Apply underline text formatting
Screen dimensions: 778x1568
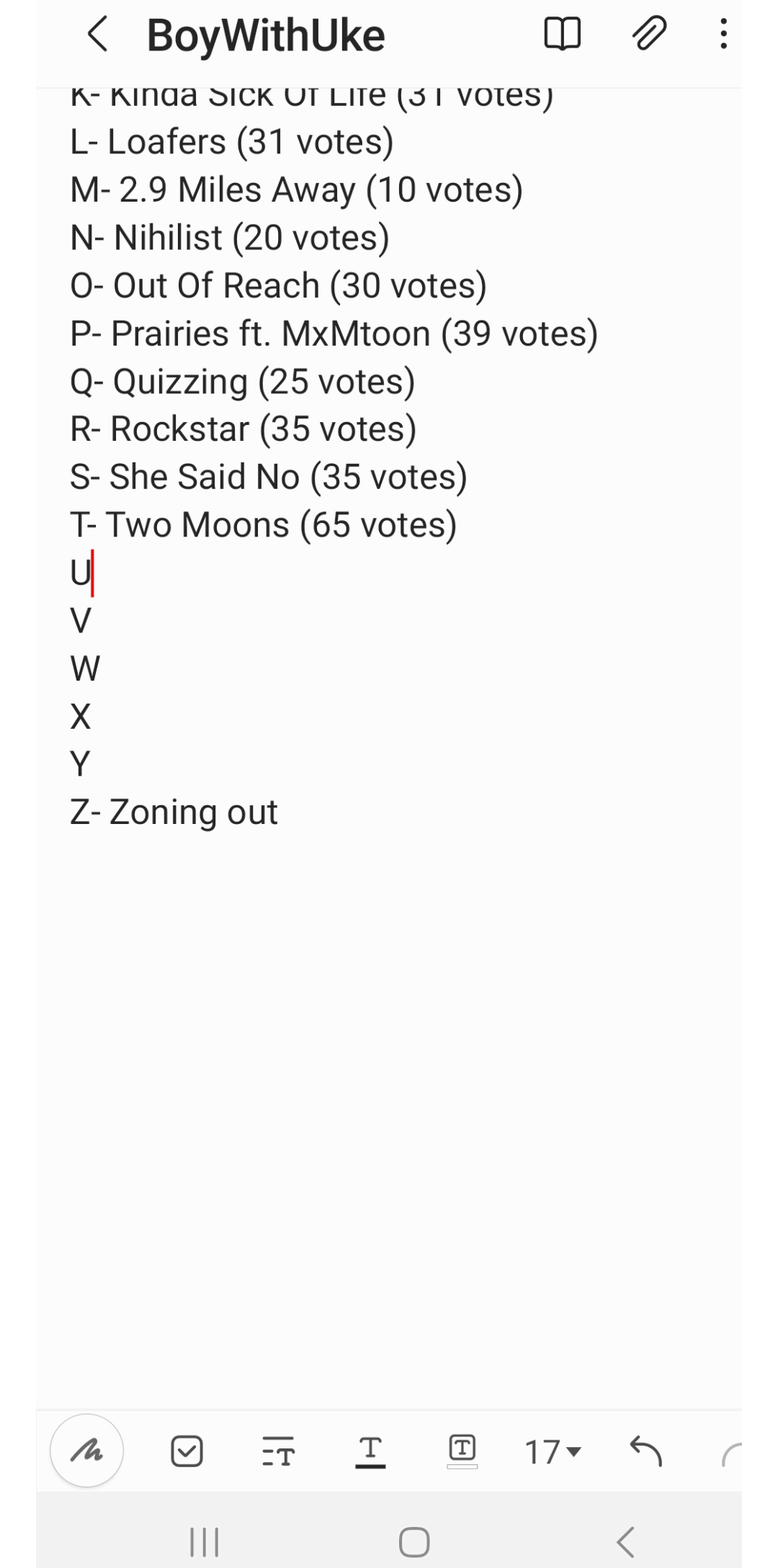click(x=371, y=1450)
